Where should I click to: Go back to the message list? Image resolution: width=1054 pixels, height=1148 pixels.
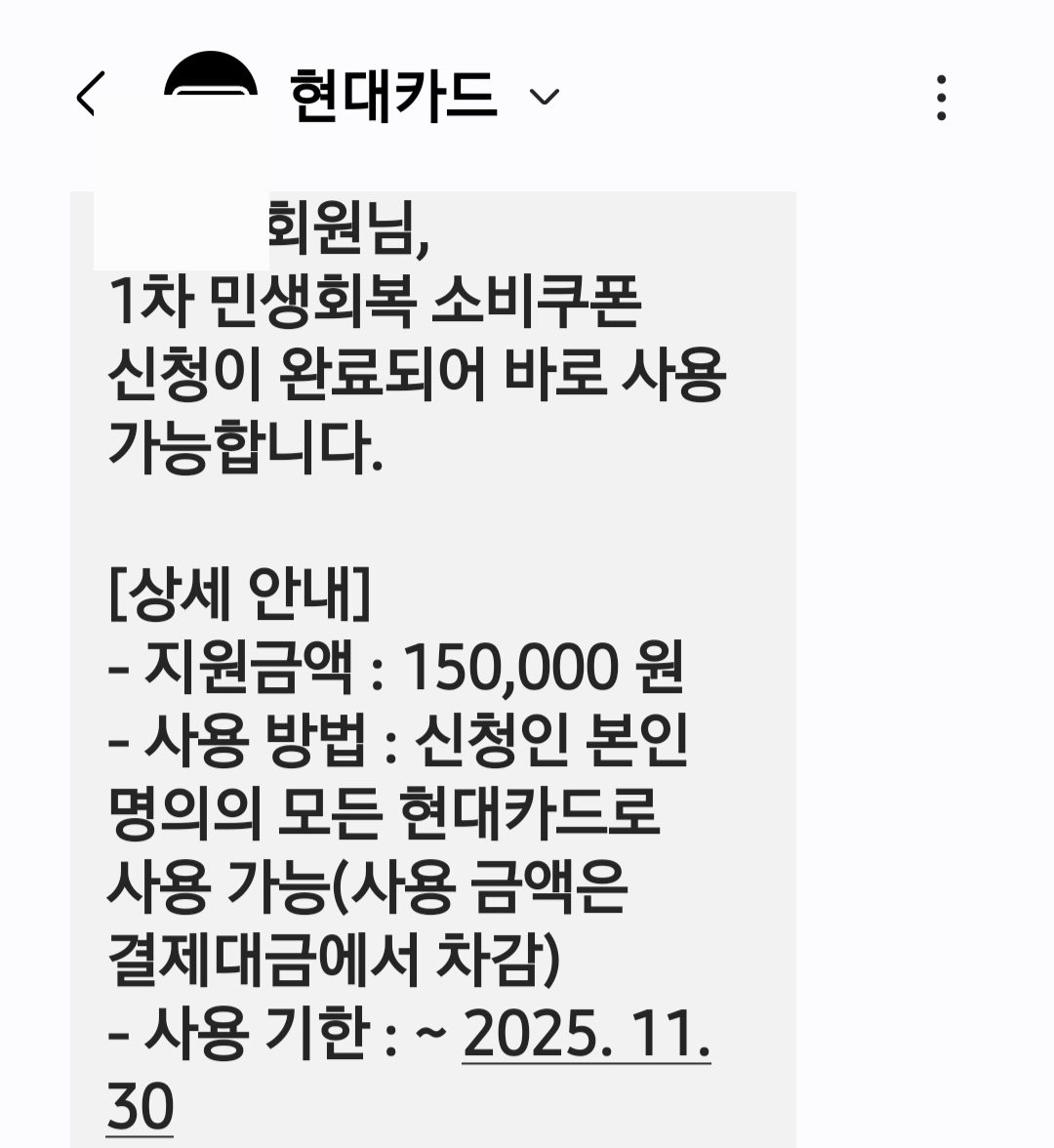[x=89, y=95]
